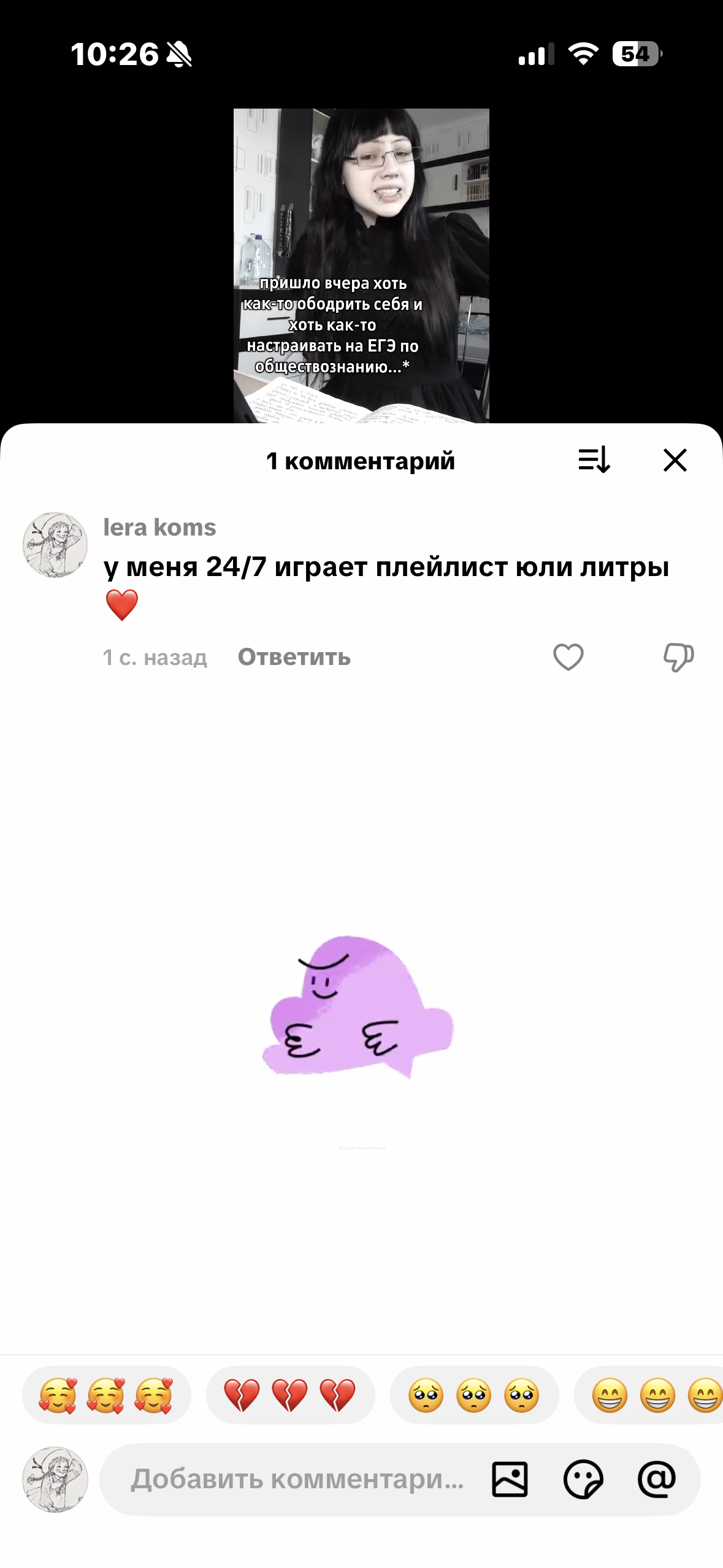This screenshot has width=723, height=1568.
Task: Insert the smiling-hearts emoji trio
Action: 106,1395
